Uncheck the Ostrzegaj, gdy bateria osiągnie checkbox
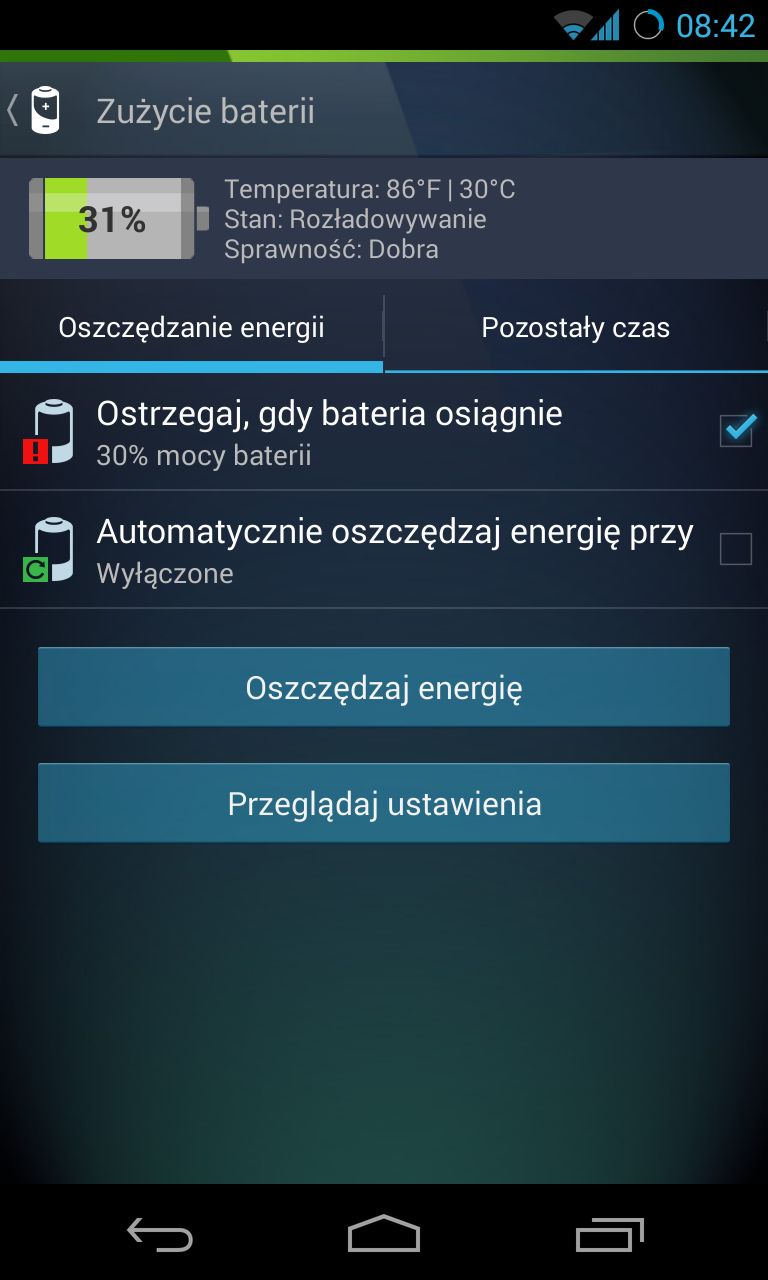Viewport: 768px width, 1280px height. [x=736, y=431]
